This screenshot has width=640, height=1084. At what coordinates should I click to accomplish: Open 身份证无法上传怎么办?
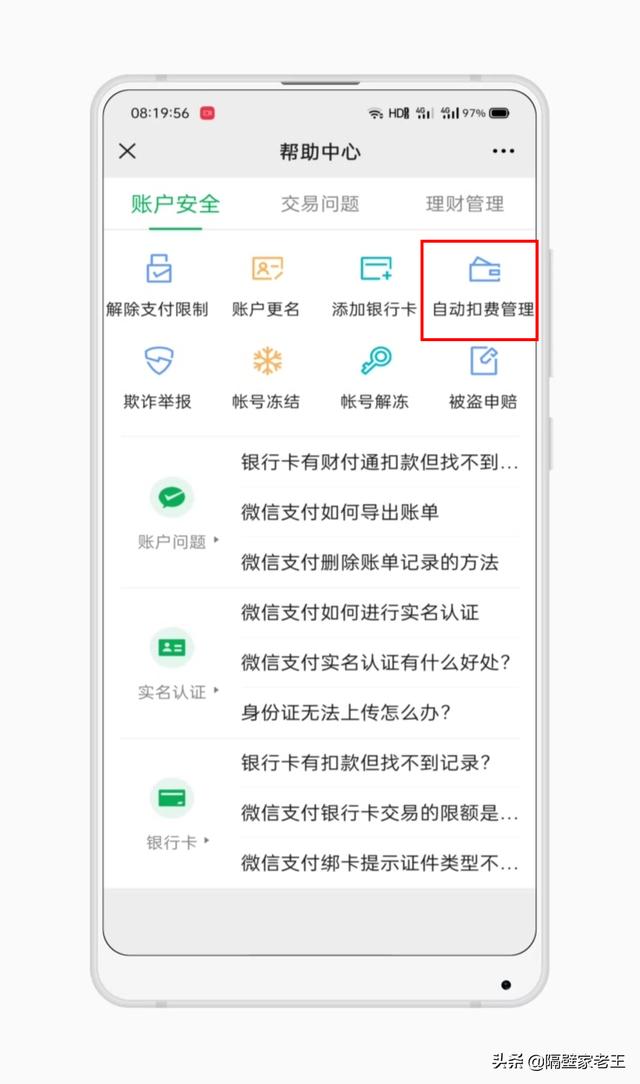pos(346,712)
